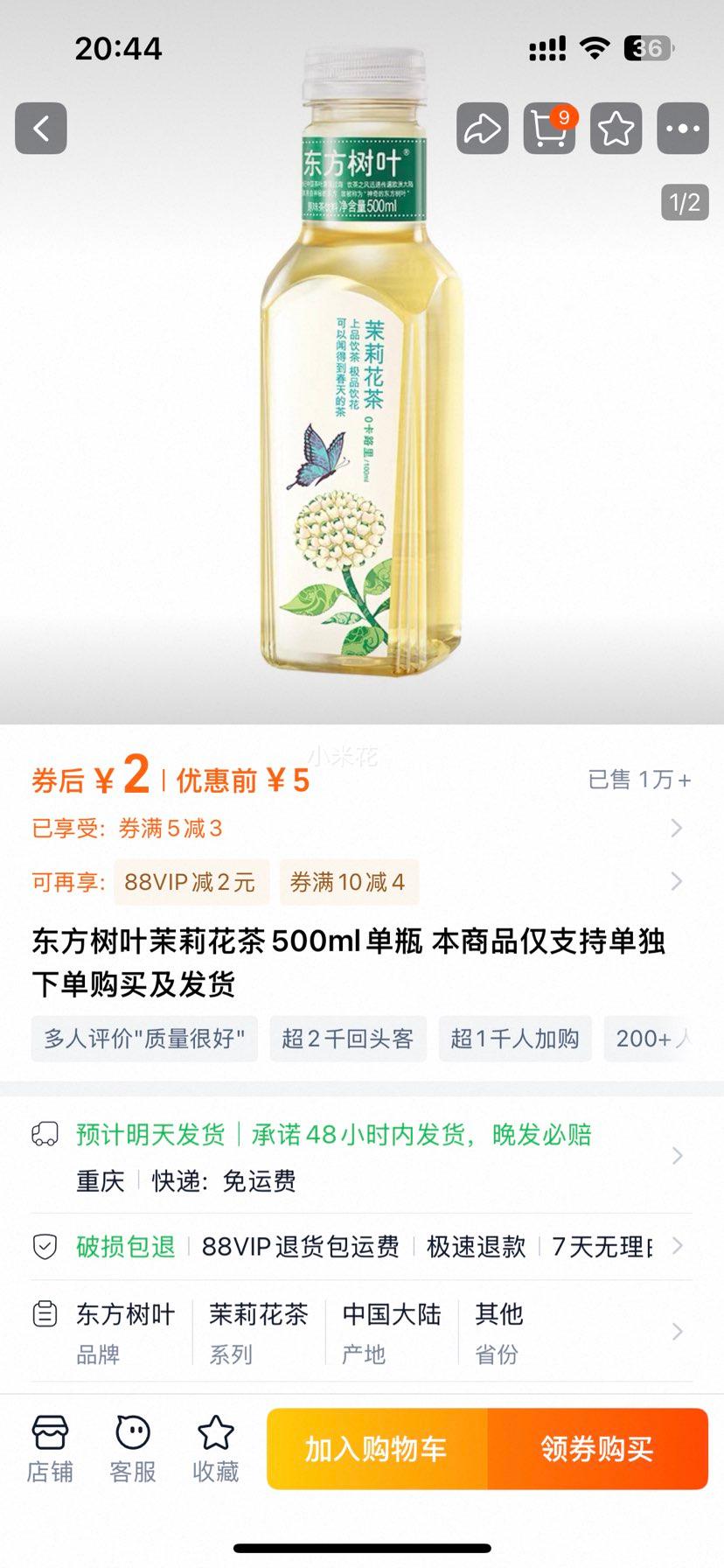Open the three-dot overflow menu

[682, 129]
